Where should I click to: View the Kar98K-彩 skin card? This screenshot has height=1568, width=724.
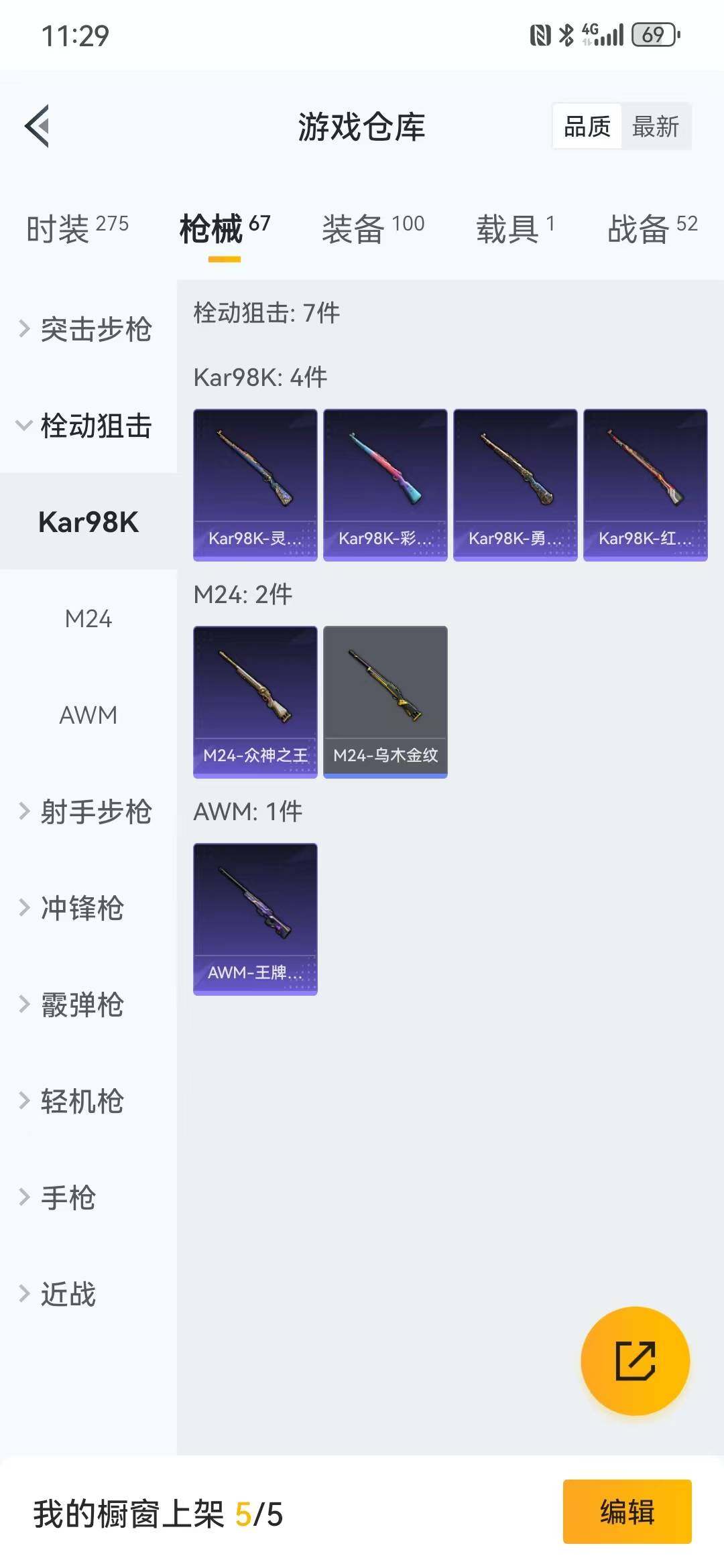tap(385, 484)
